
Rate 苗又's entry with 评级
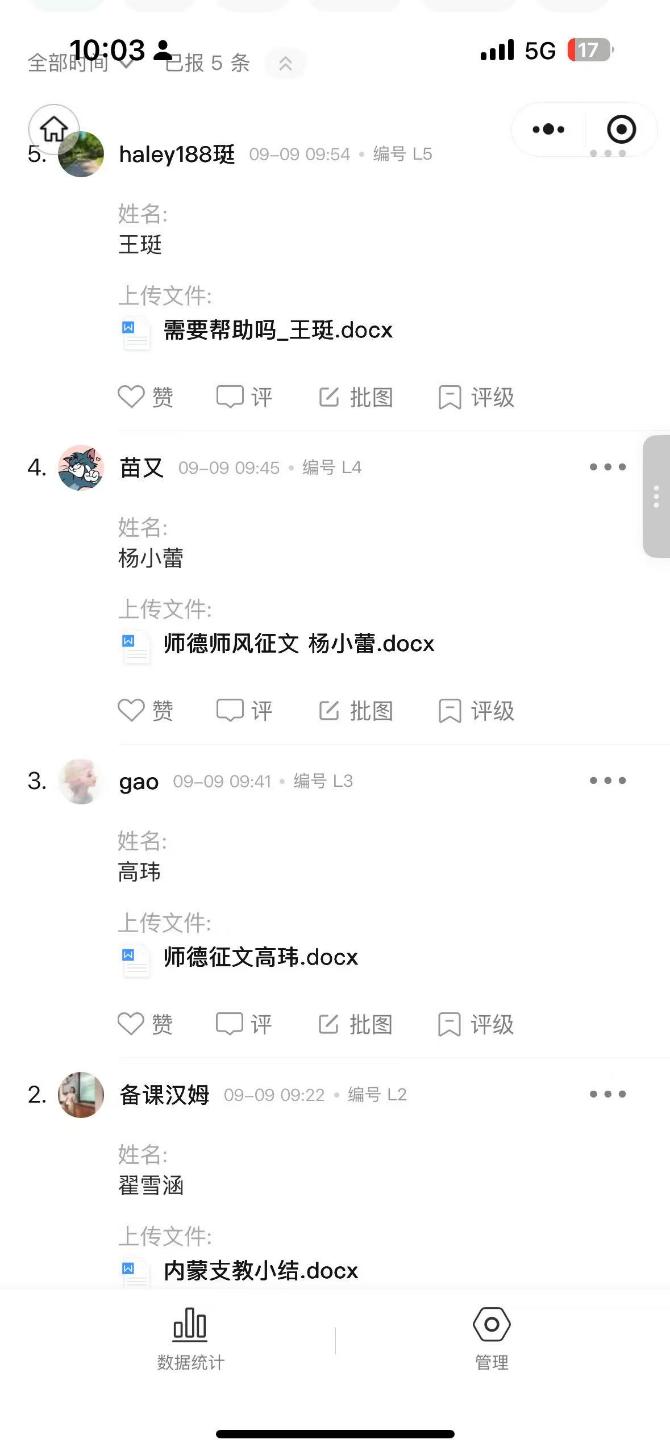[477, 711]
